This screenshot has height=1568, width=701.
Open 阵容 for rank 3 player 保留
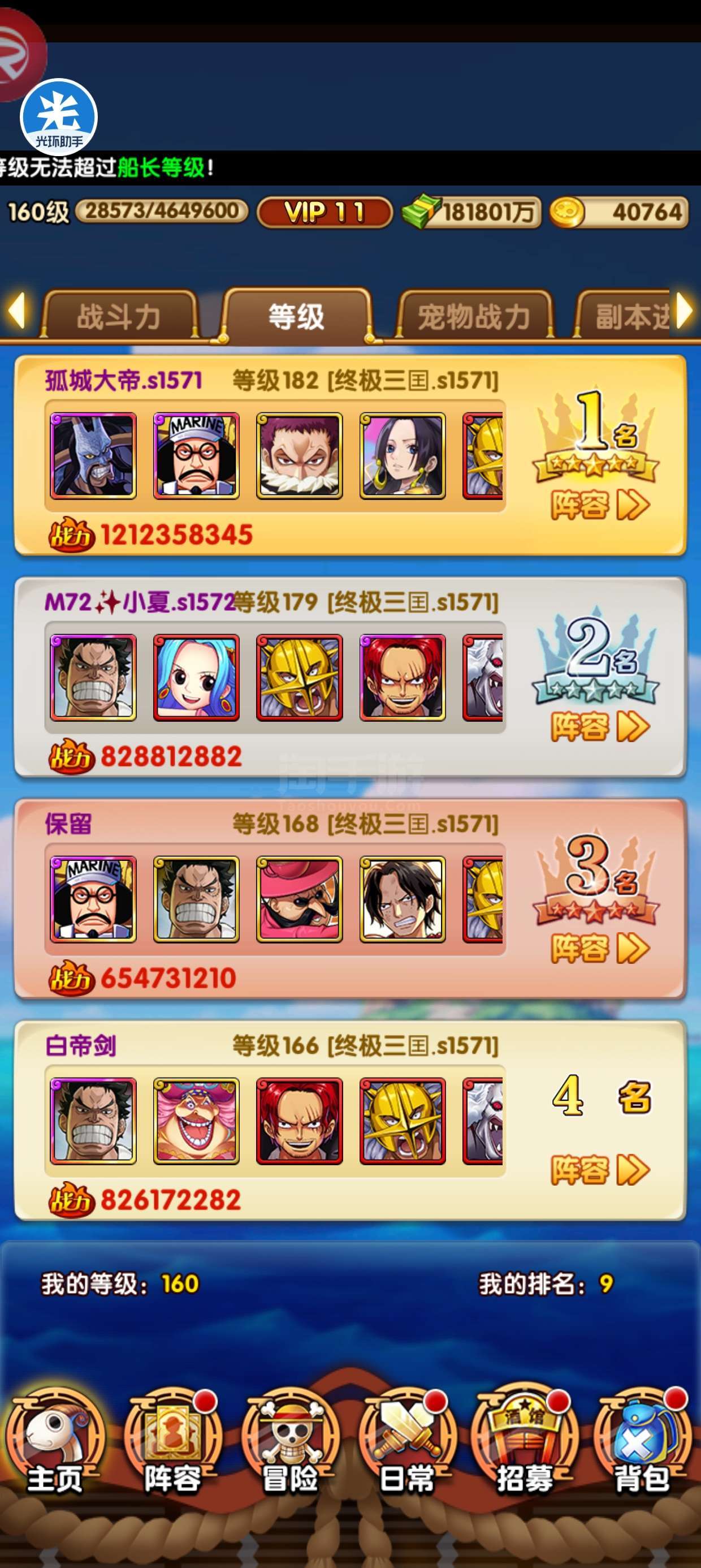600,947
